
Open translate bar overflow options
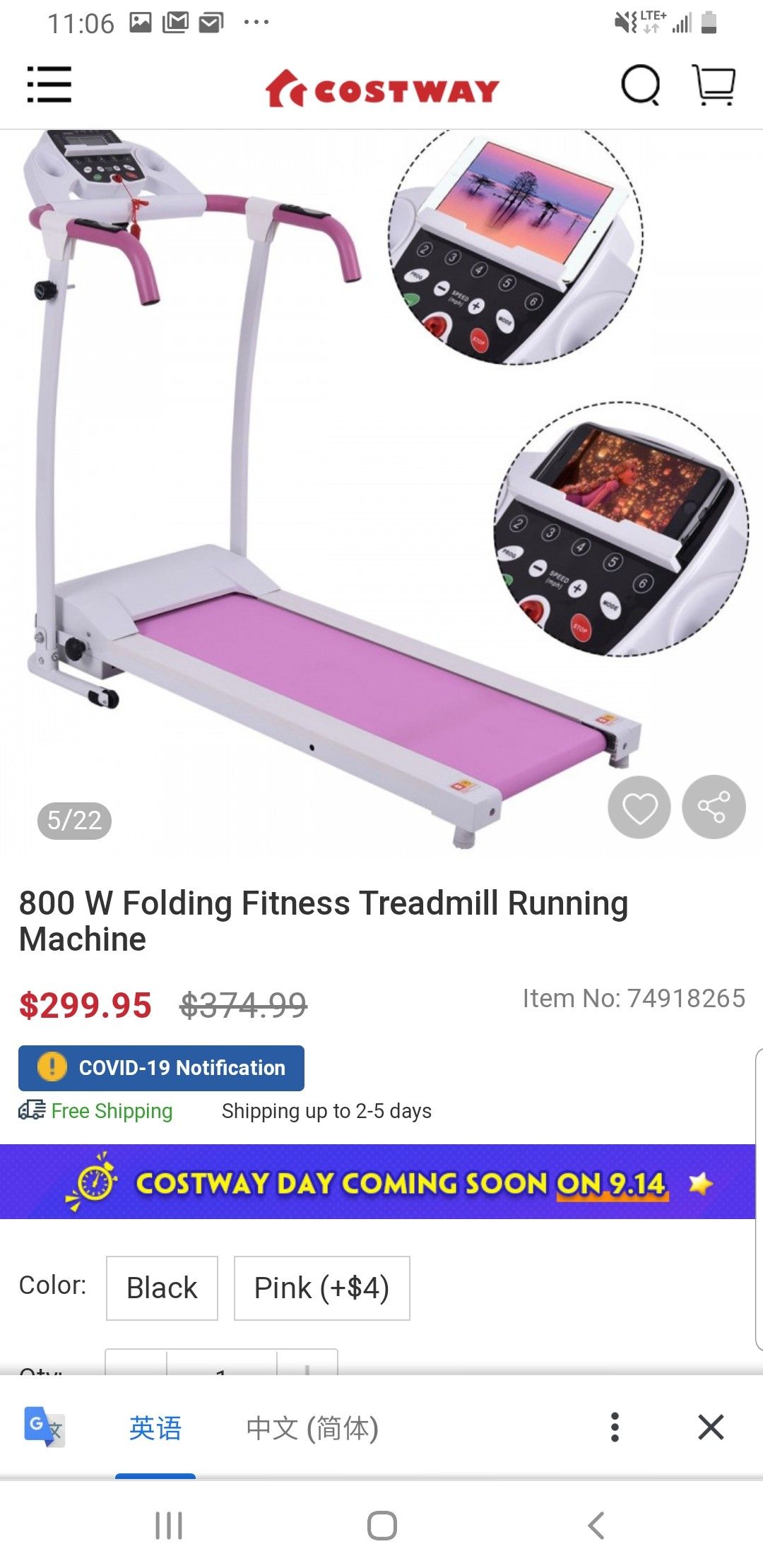tap(615, 1427)
